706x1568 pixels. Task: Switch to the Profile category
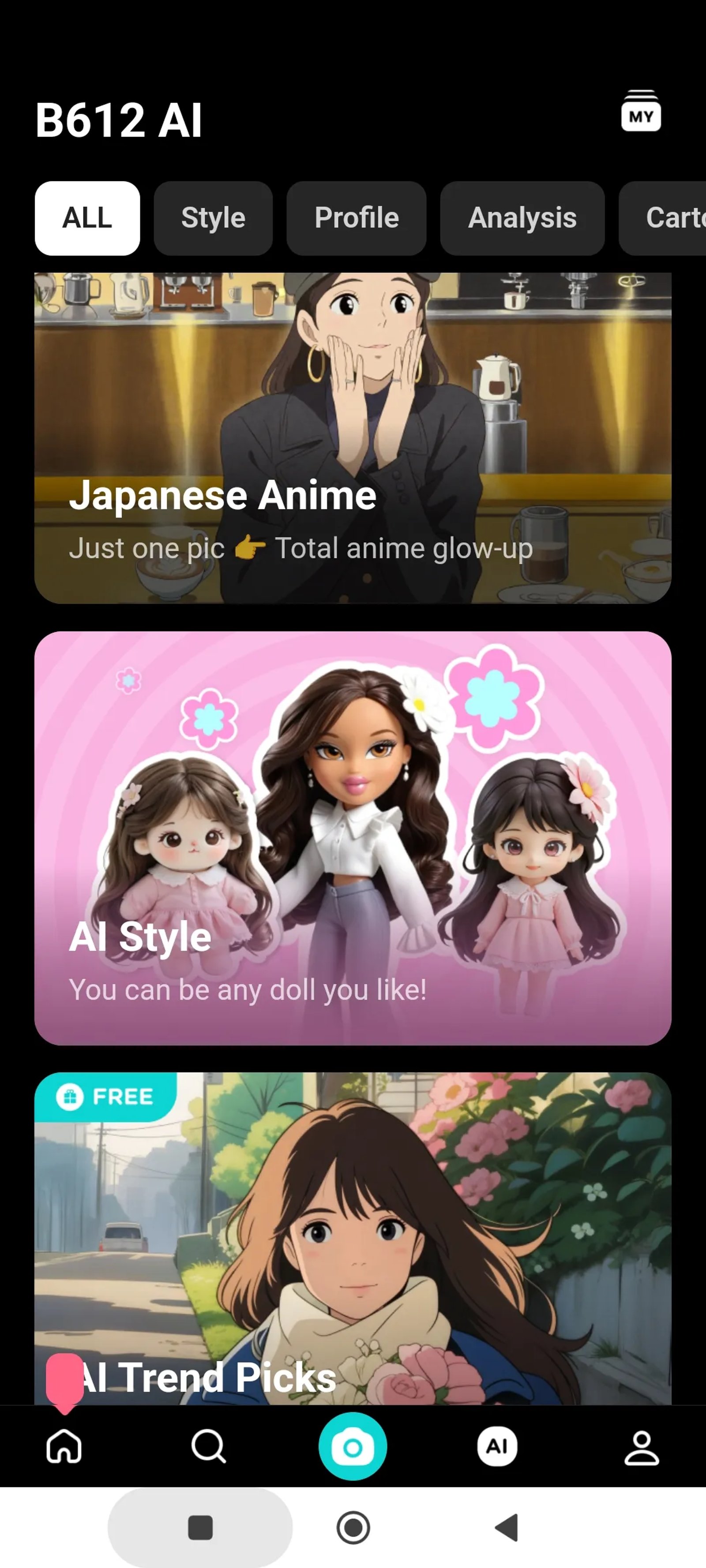[356, 218]
